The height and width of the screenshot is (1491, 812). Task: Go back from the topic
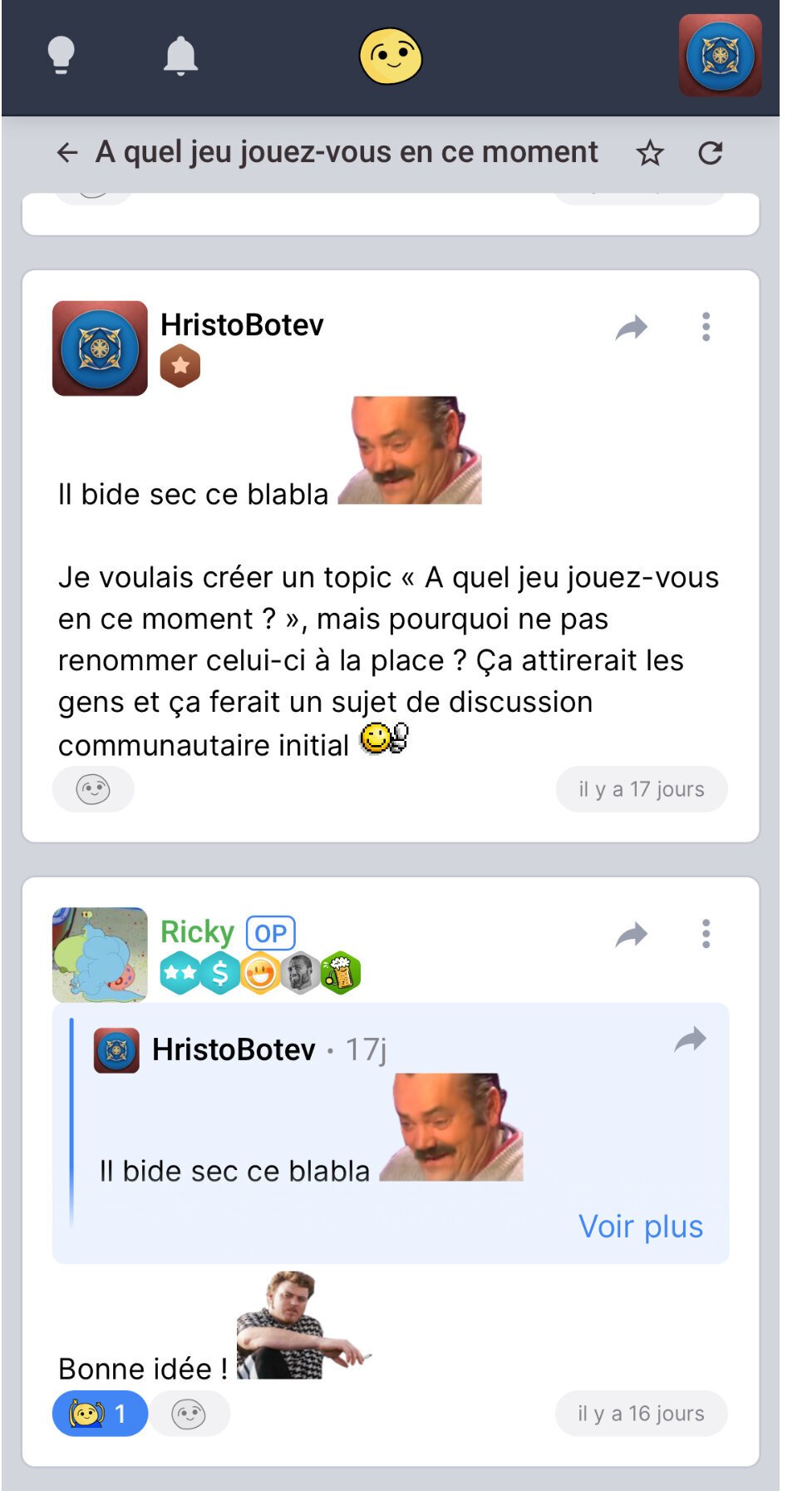tap(67, 152)
